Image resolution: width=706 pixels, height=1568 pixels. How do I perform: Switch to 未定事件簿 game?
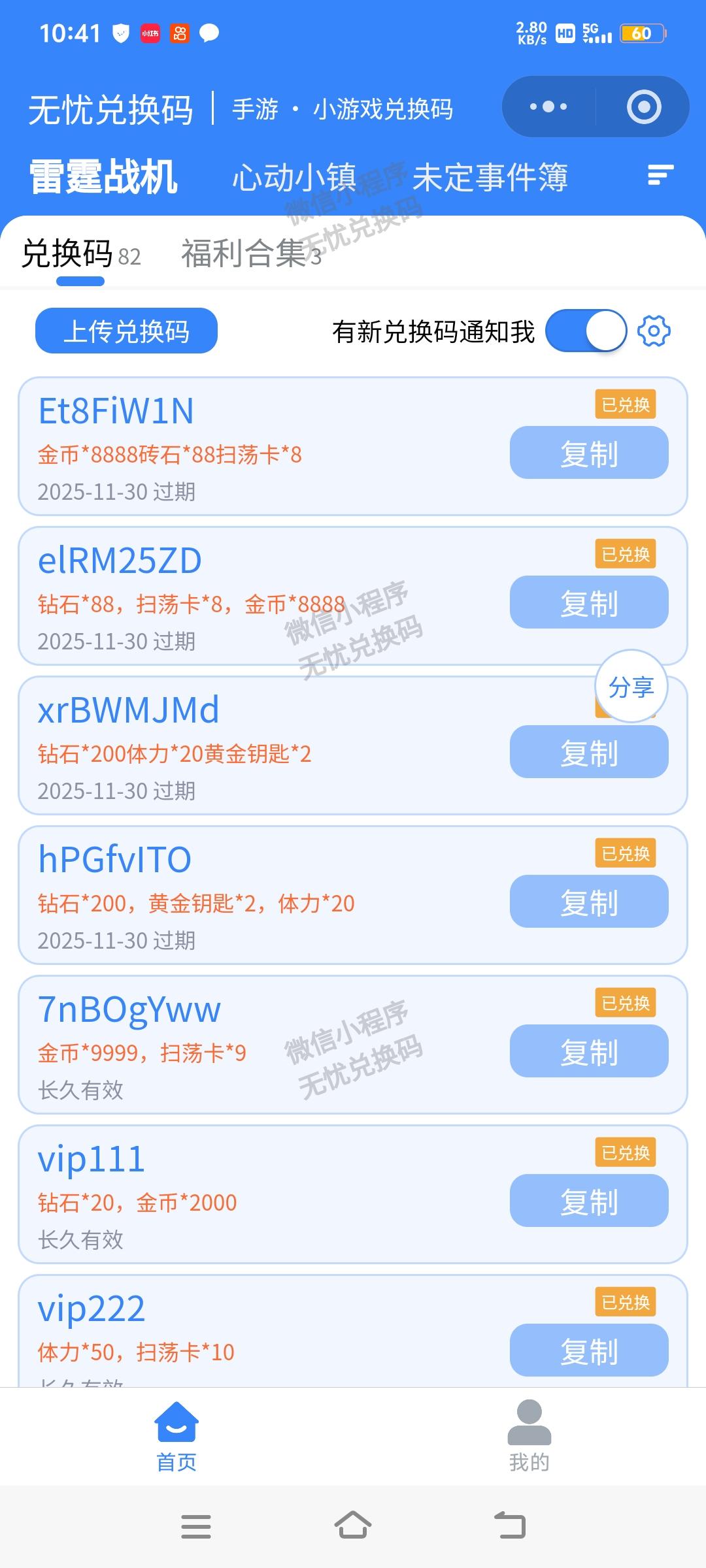click(x=490, y=176)
